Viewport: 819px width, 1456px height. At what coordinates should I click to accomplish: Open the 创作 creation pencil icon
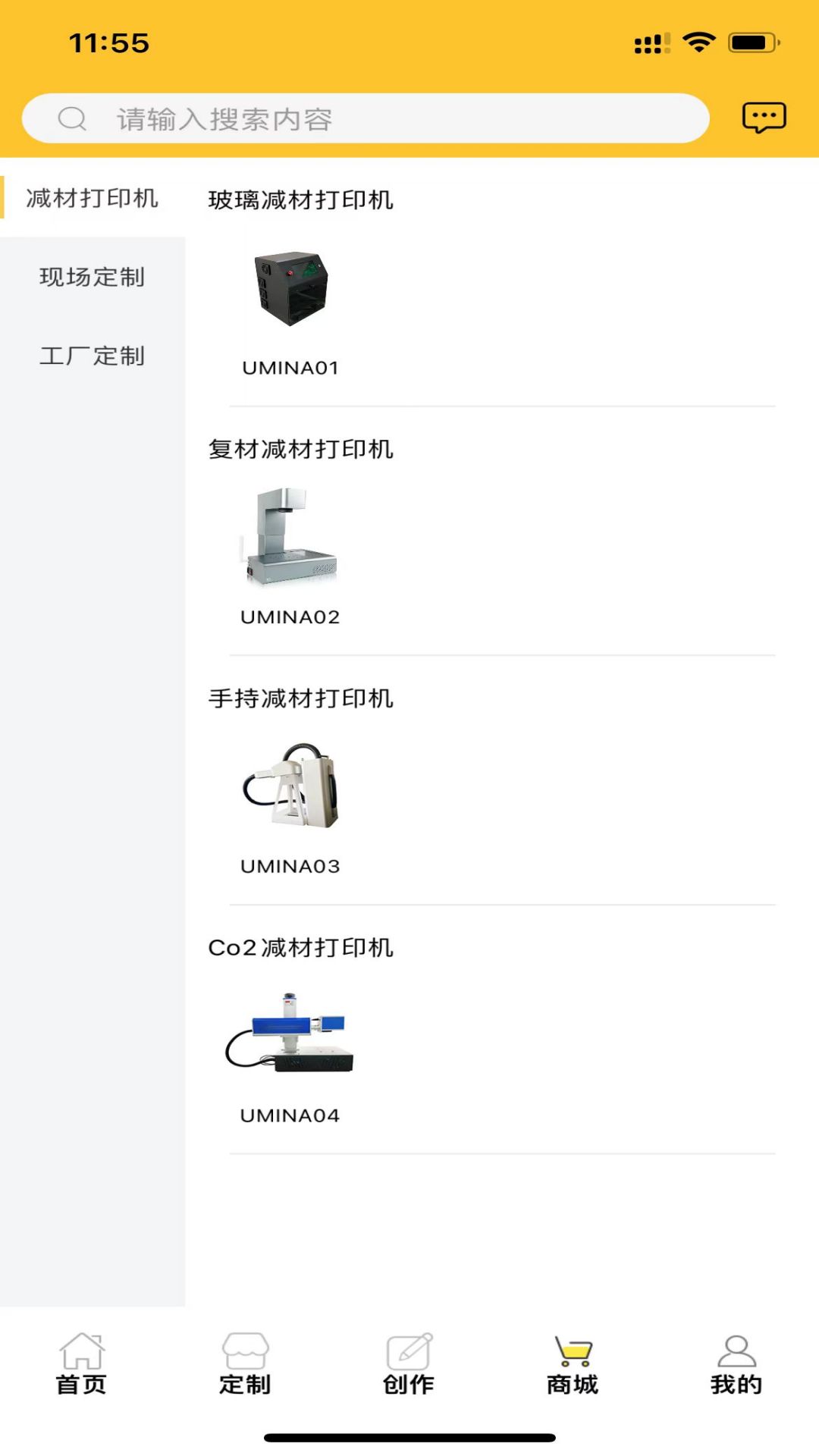pyautogui.click(x=409, y=1365)
